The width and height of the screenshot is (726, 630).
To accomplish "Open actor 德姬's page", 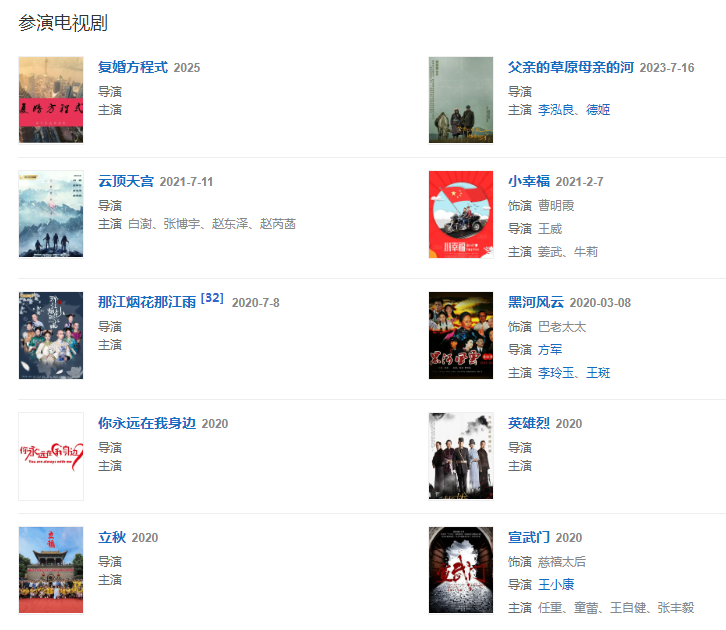I will point(597,110).
